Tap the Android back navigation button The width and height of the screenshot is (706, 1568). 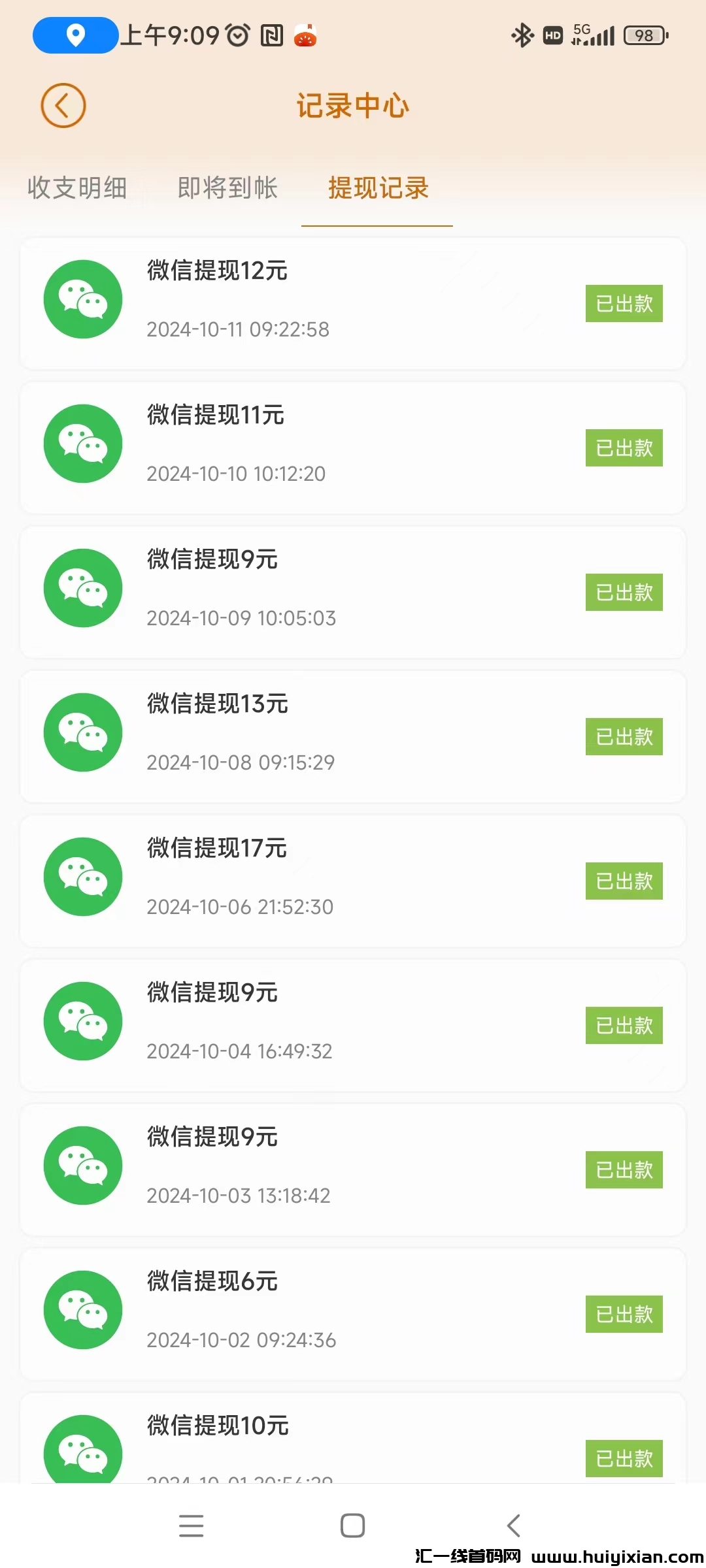tap(515, 1526)
